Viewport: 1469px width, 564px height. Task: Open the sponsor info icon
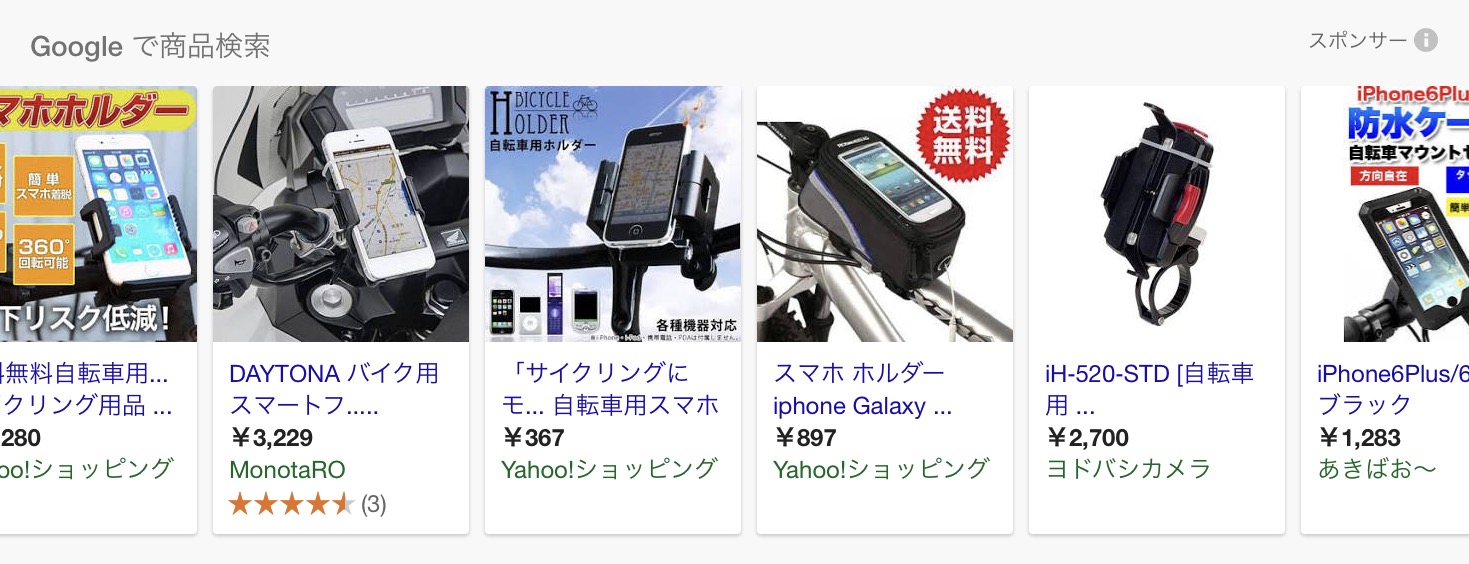[x=1426, y=41]
